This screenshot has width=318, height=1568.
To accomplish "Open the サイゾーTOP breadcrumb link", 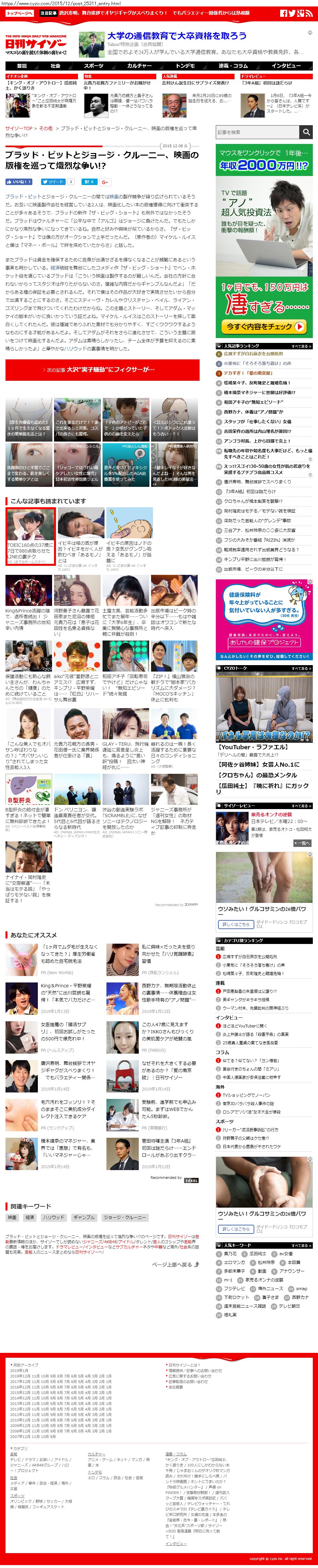I will 19,128.
